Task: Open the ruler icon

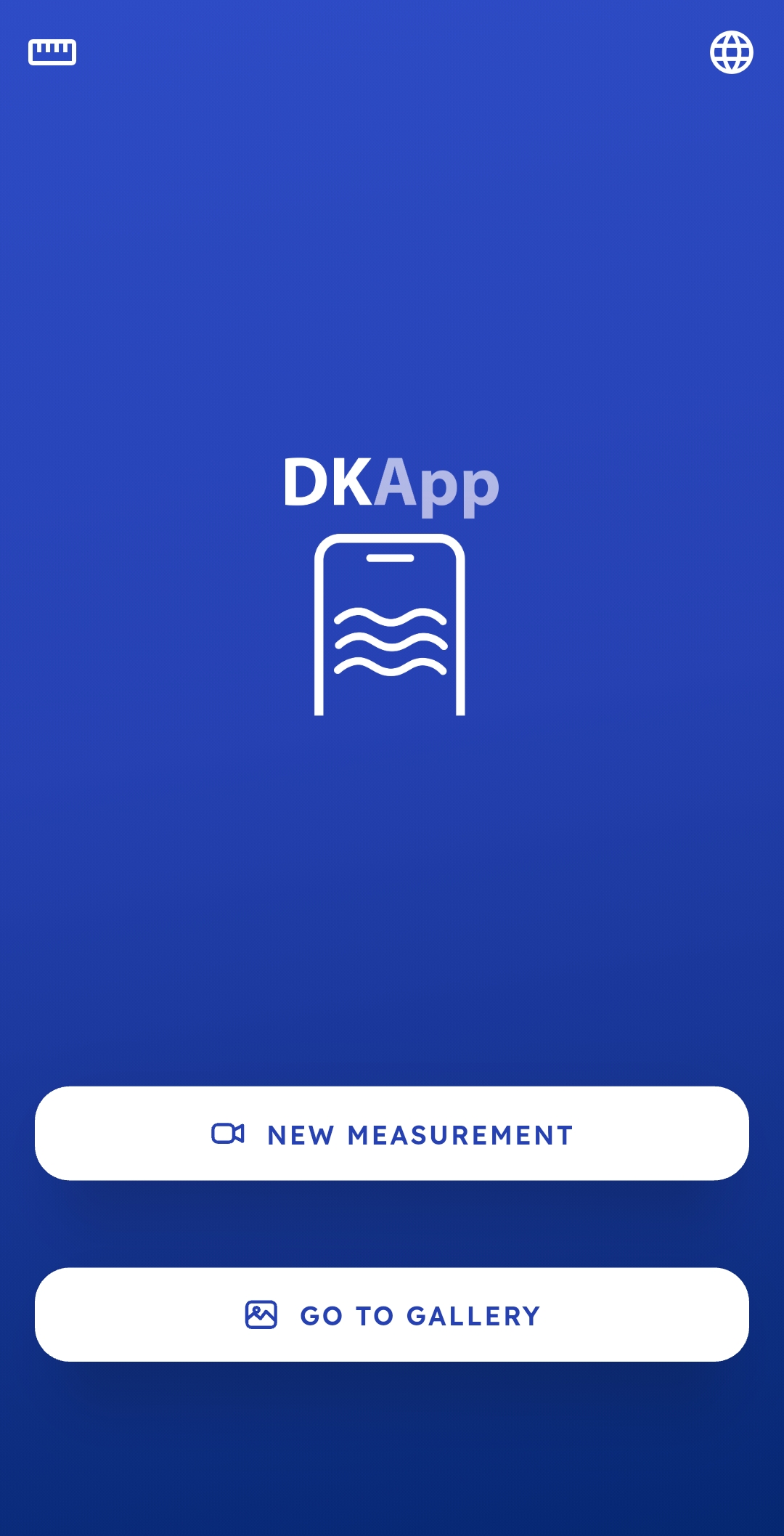Action: (52, 52)
